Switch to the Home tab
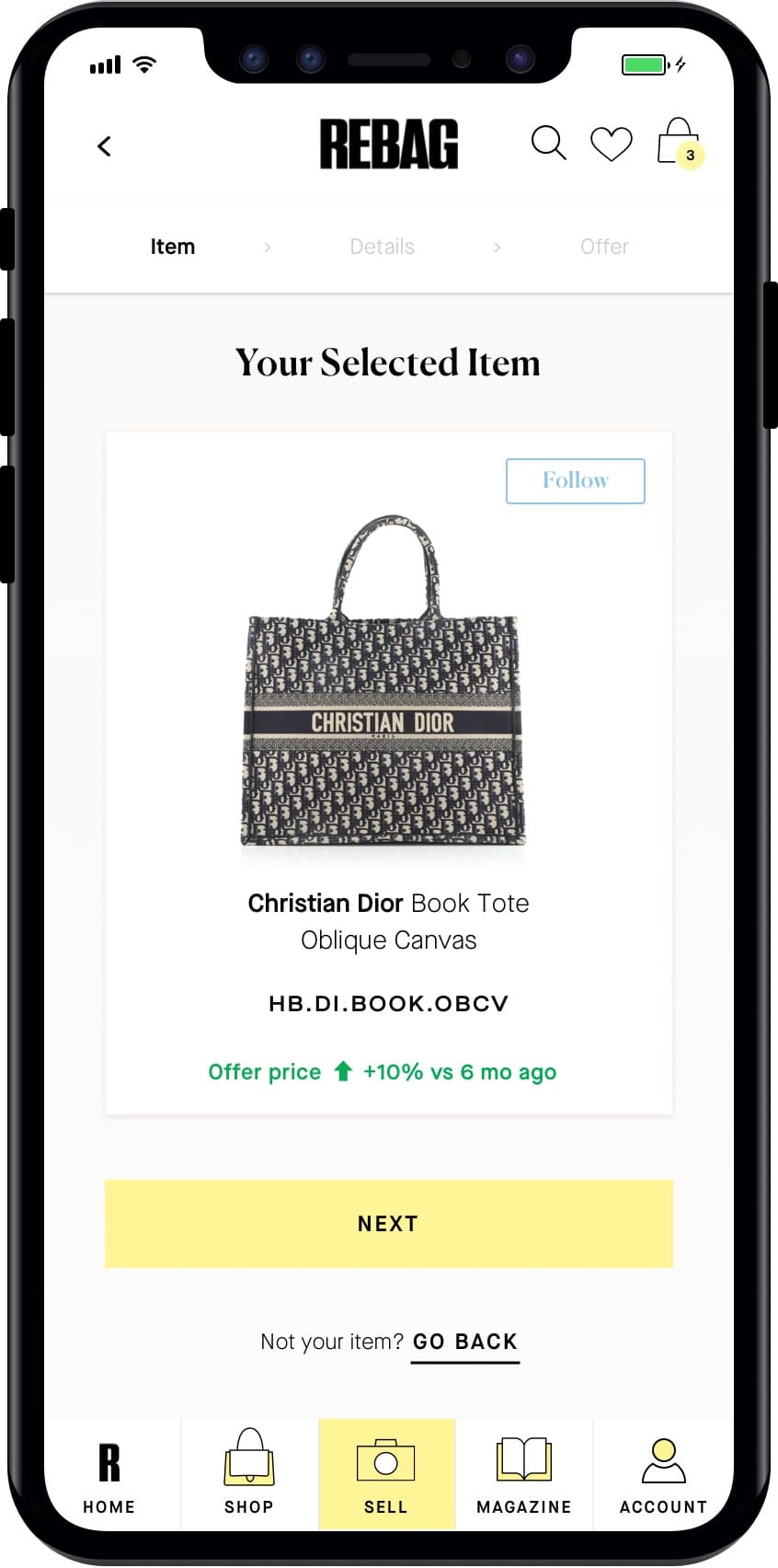Image resolution: width=778 pixels, height=1568 pixels. (109, 1476)
